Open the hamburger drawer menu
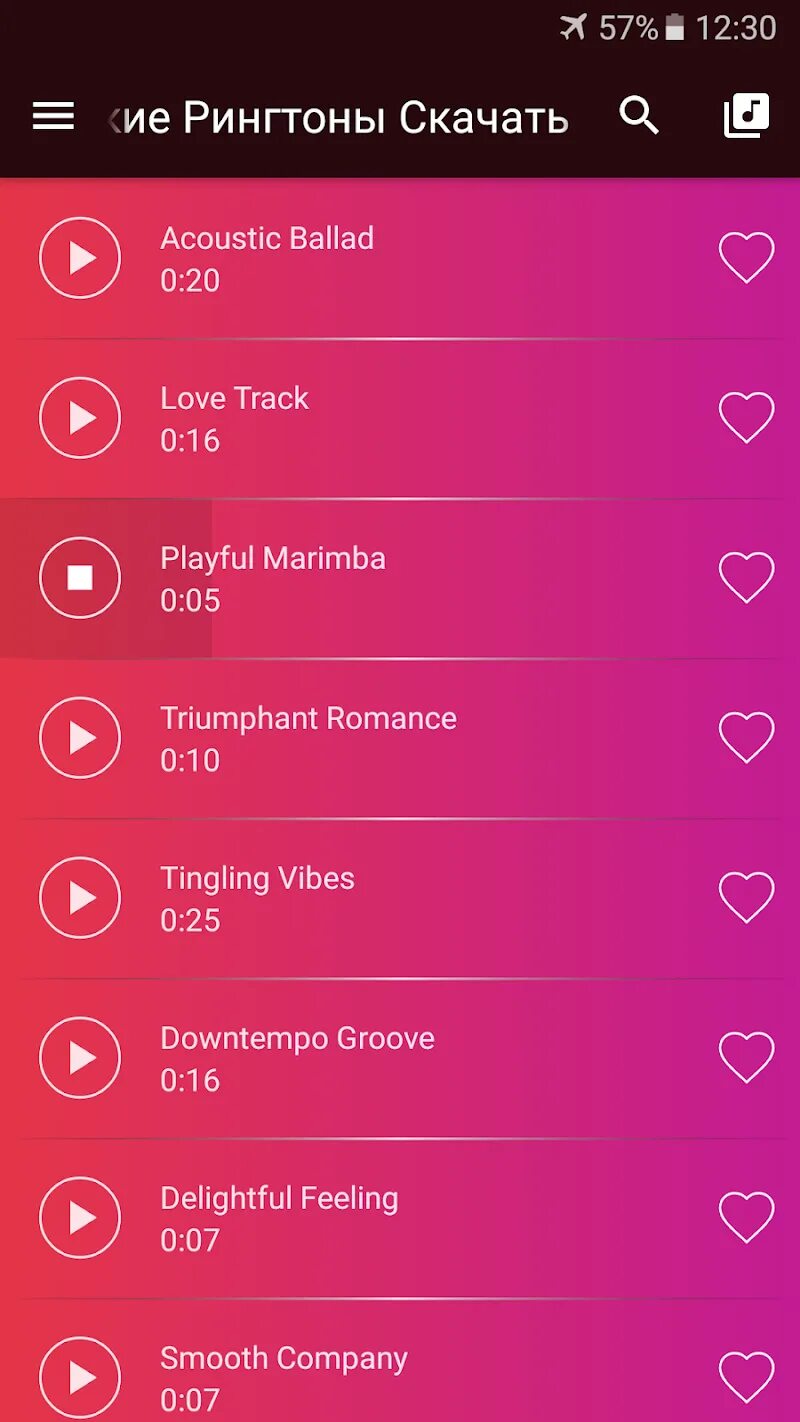This screenshot has height=1422, width=800. [54, 117]
